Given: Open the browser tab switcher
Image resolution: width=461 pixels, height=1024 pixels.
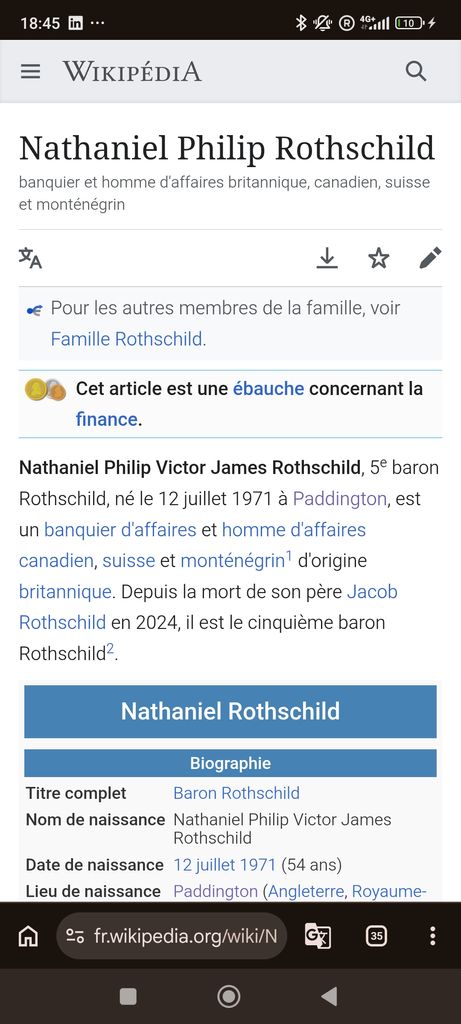Looking at the screenshot, I should tap(376, 936).
